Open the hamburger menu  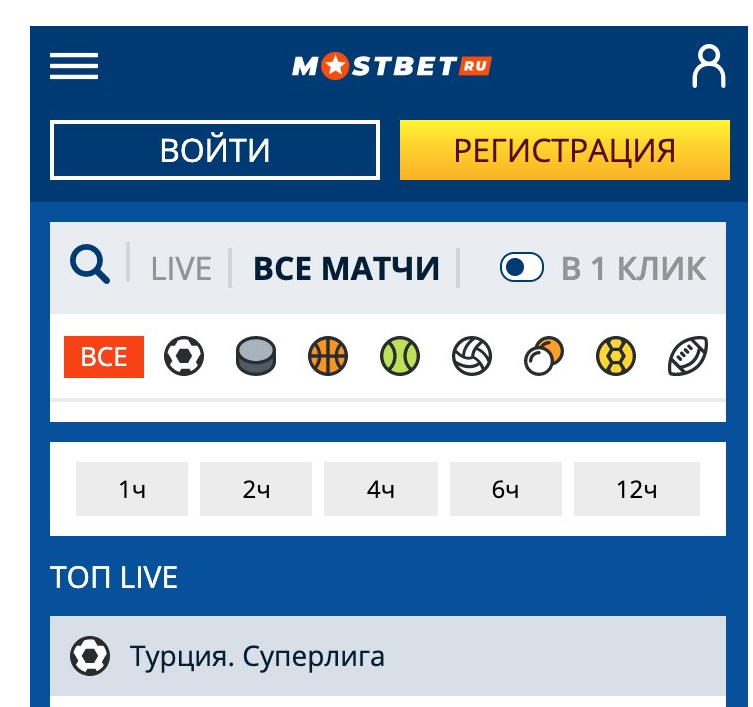(x=74, y=67)
